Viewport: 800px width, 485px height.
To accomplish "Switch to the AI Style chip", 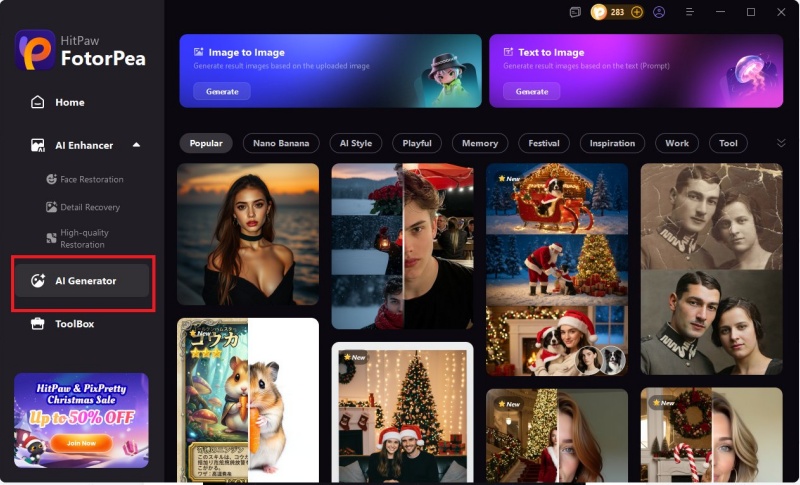I will point(355,143).
